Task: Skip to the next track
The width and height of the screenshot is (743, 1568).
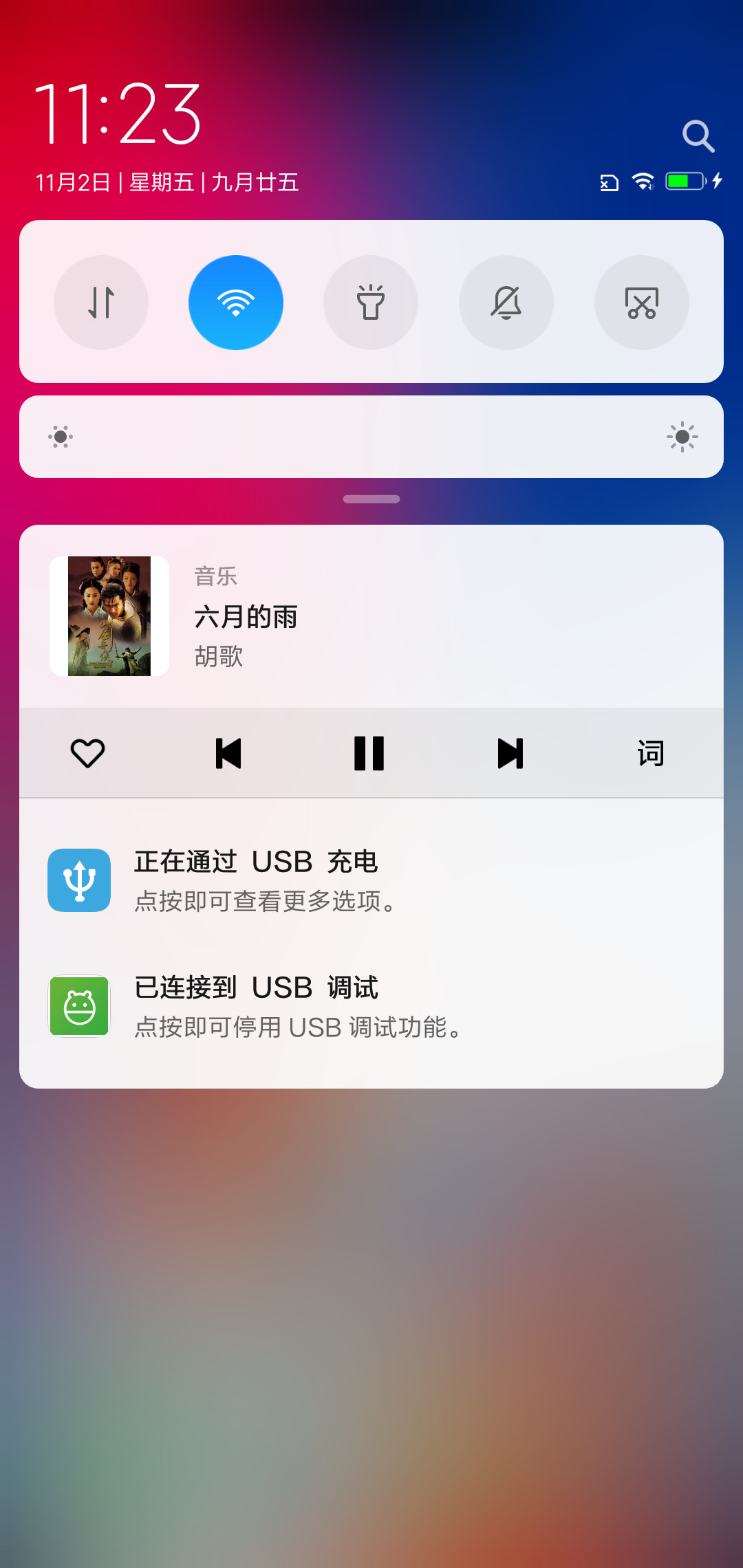Action: [x=510, y=754]
